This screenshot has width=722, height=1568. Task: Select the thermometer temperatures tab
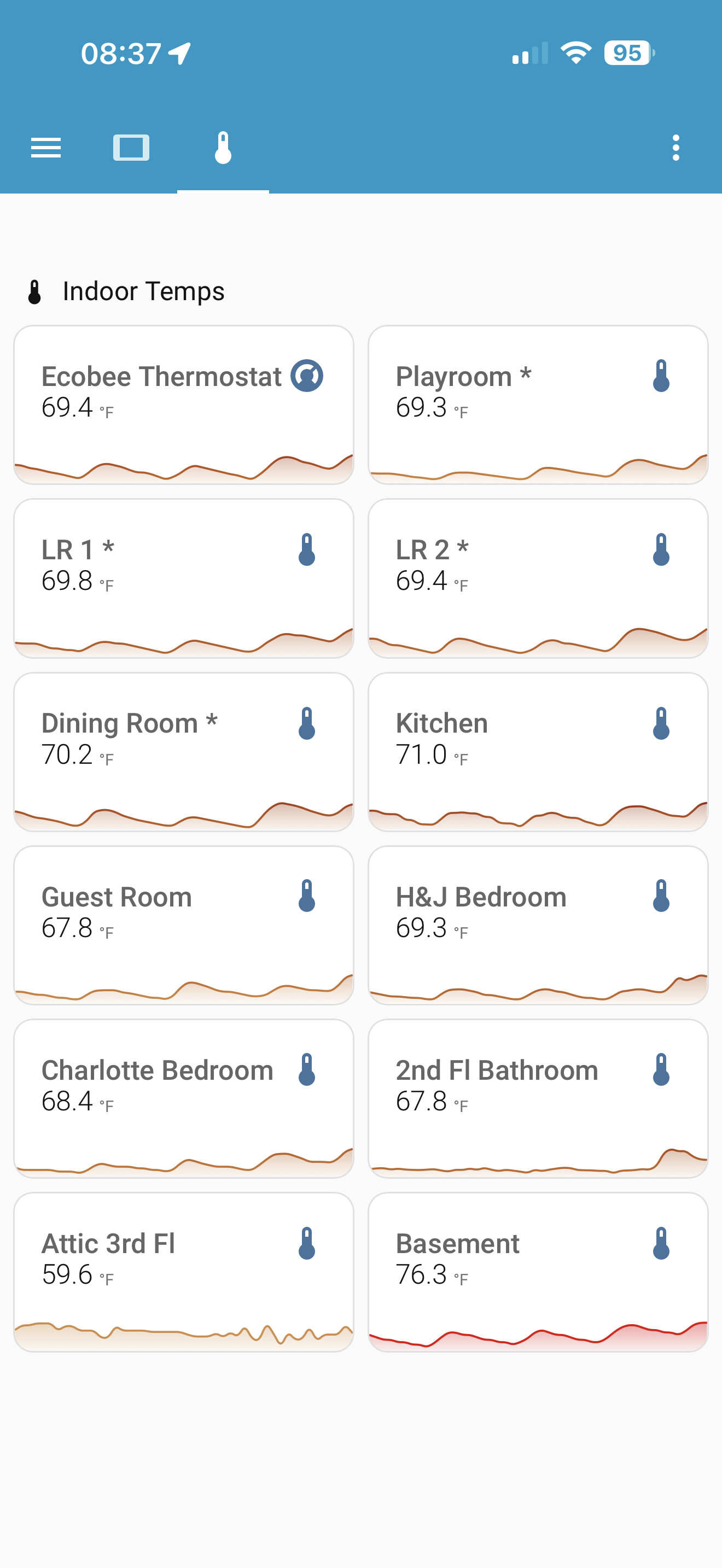pyautogui.click(x=223, y=148)
